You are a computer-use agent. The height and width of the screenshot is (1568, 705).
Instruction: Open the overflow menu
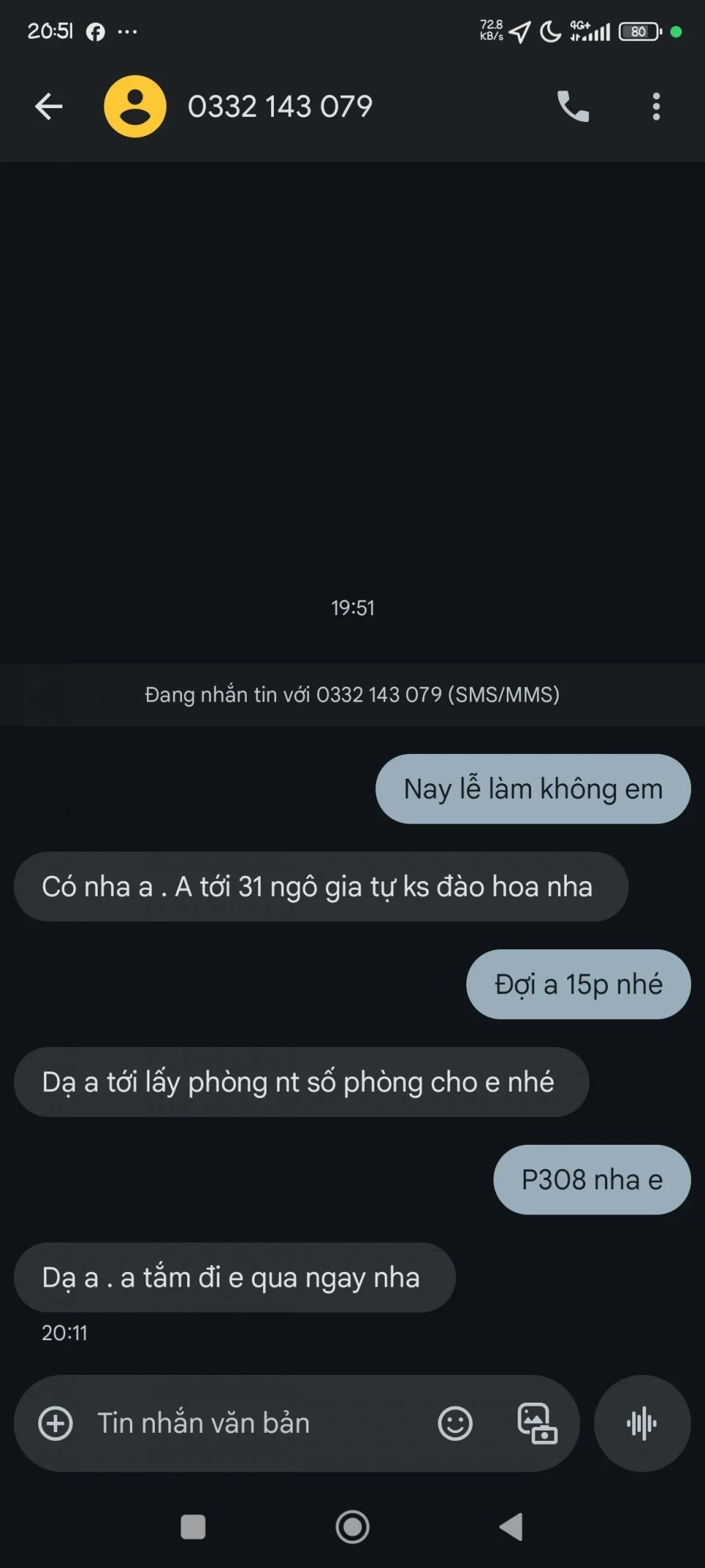656,107
